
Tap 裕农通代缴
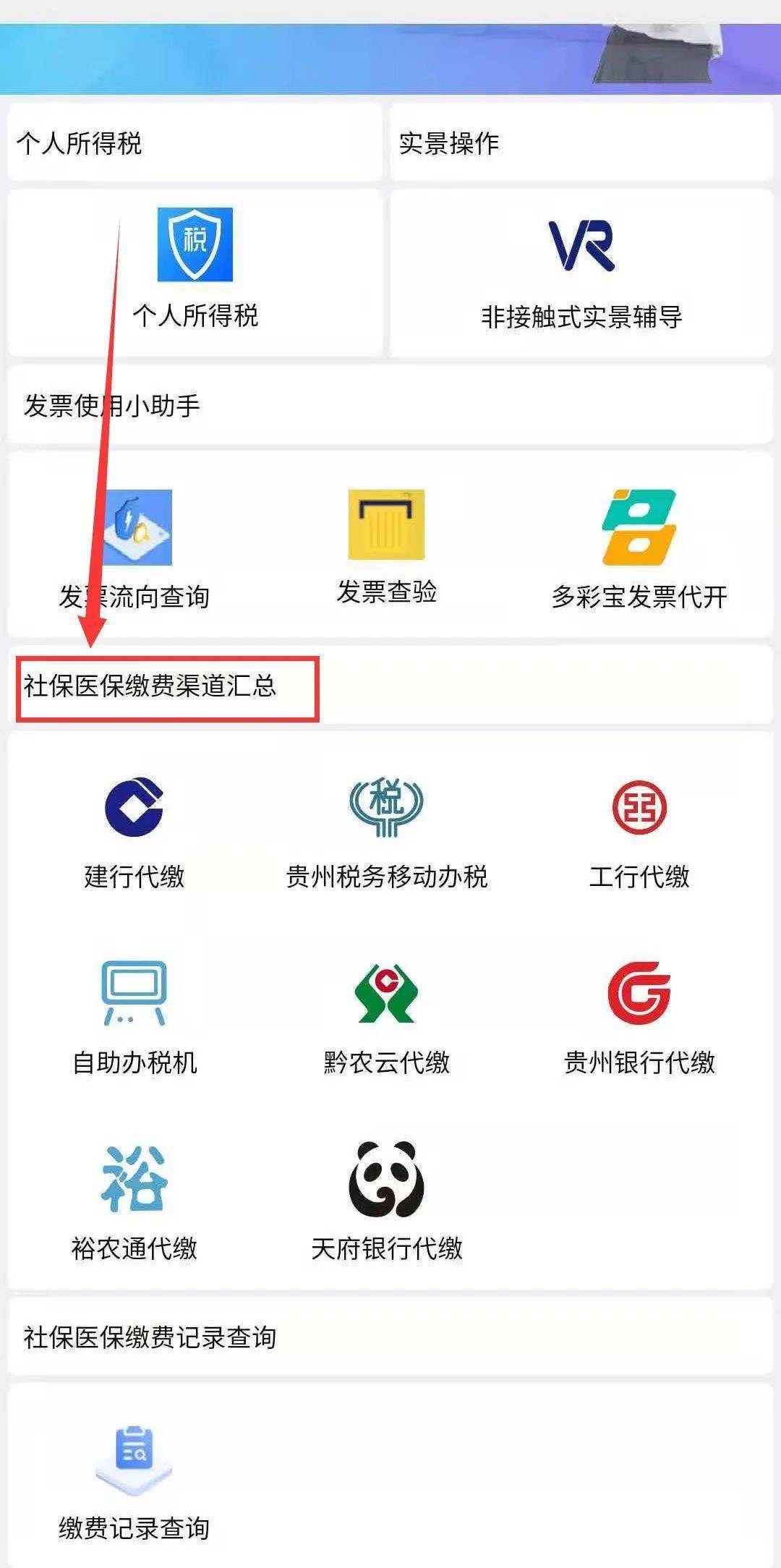(135, 1202)
